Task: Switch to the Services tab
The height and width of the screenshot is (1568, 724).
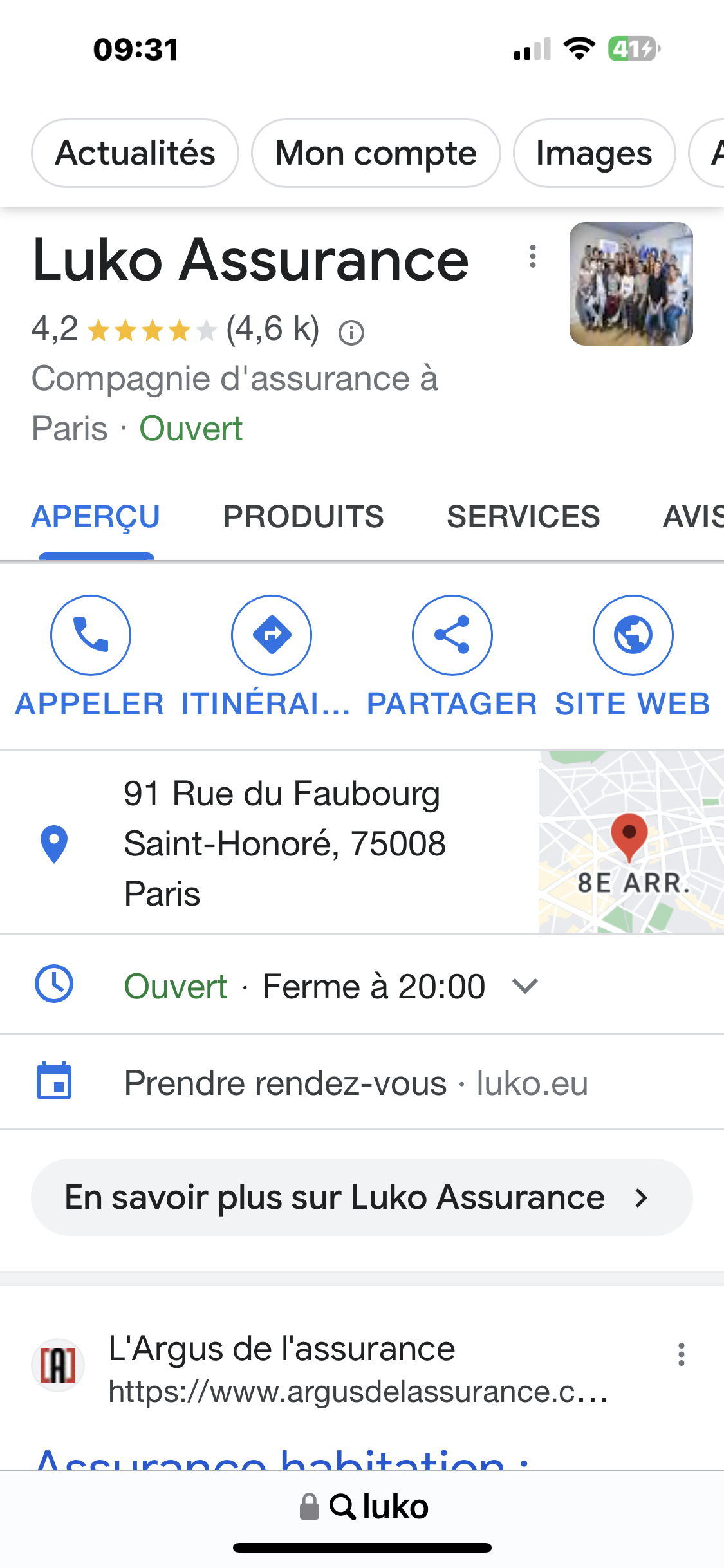Action: (x=523, y=517)
